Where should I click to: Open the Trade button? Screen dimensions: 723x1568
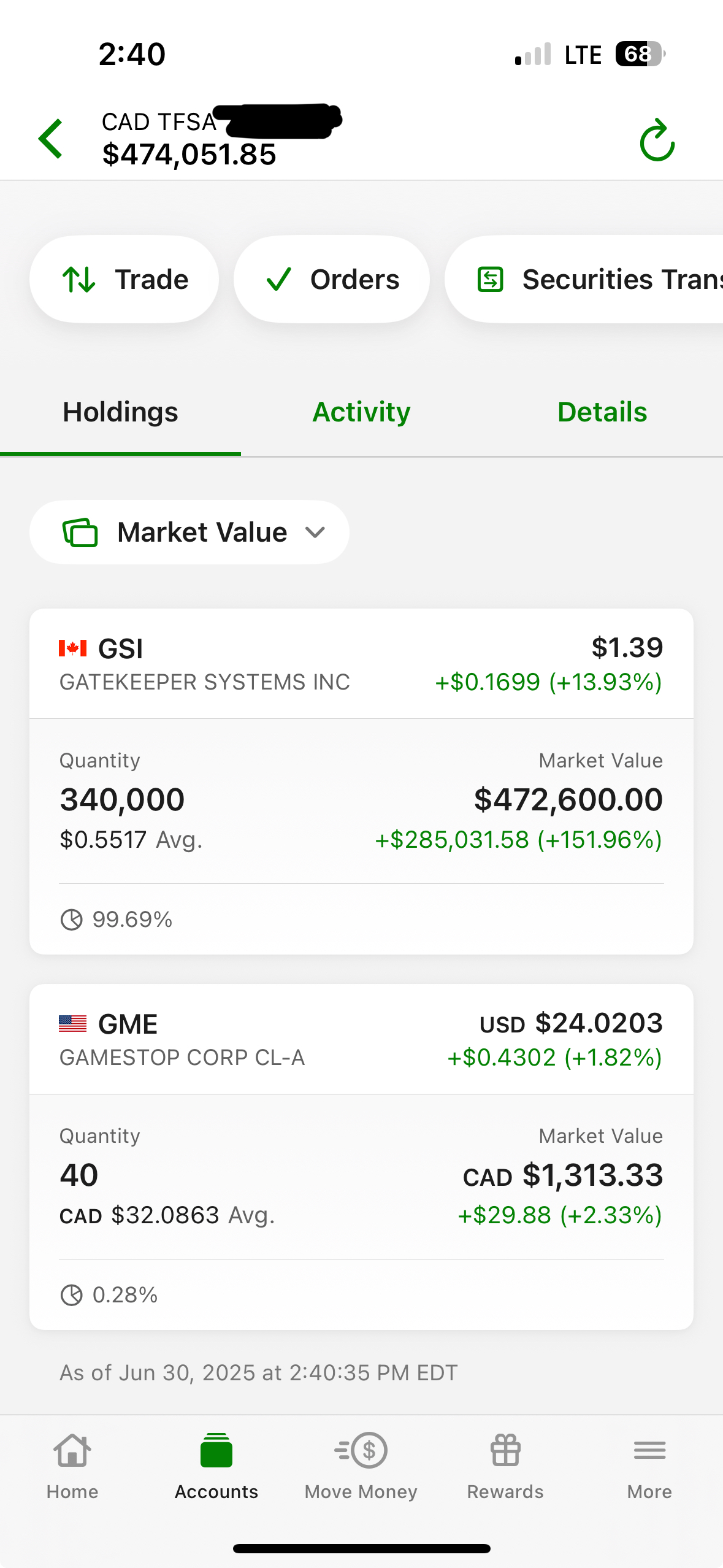tap(124, 279)
